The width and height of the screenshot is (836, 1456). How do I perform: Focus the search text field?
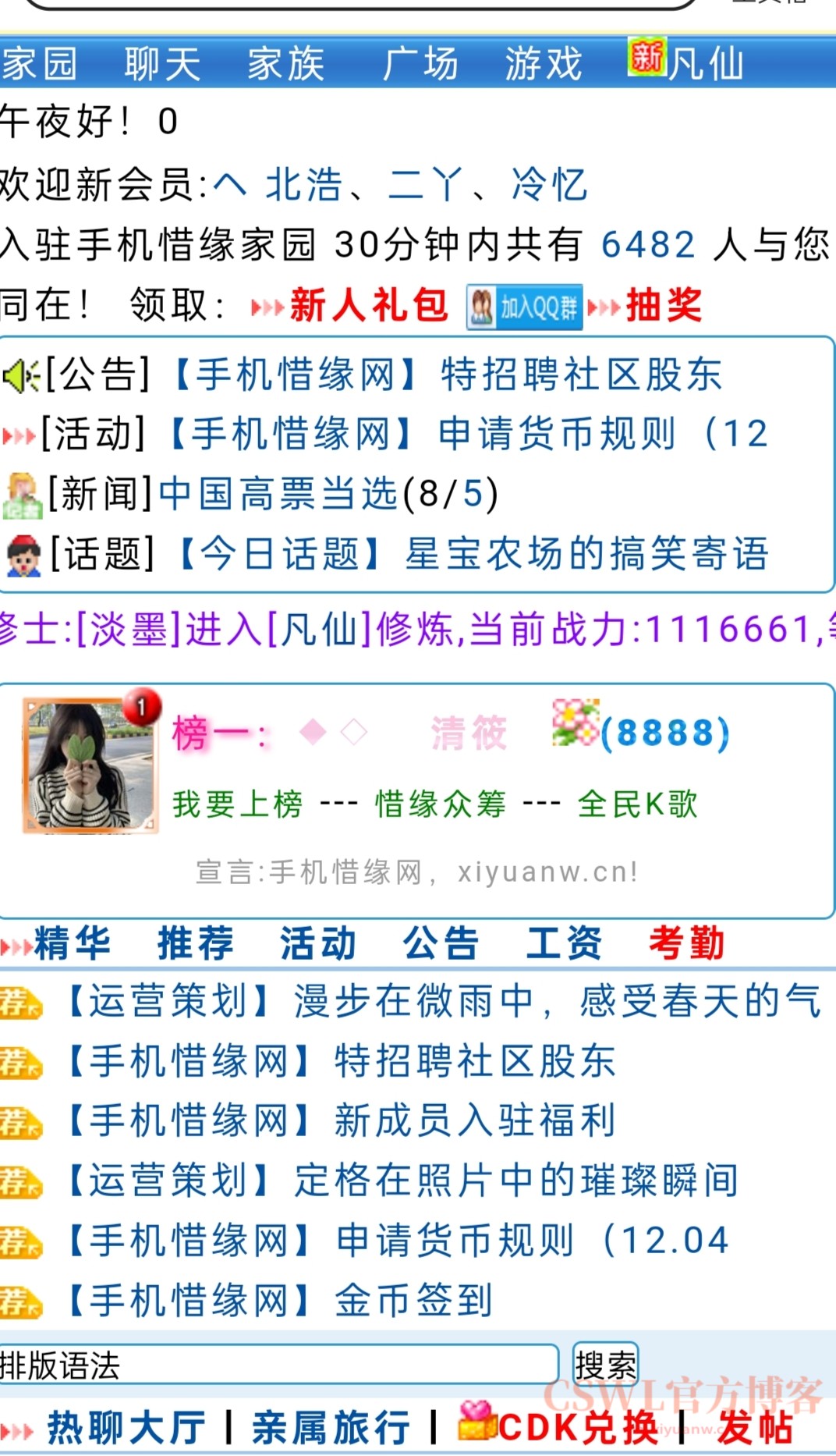pos(277,1365)
